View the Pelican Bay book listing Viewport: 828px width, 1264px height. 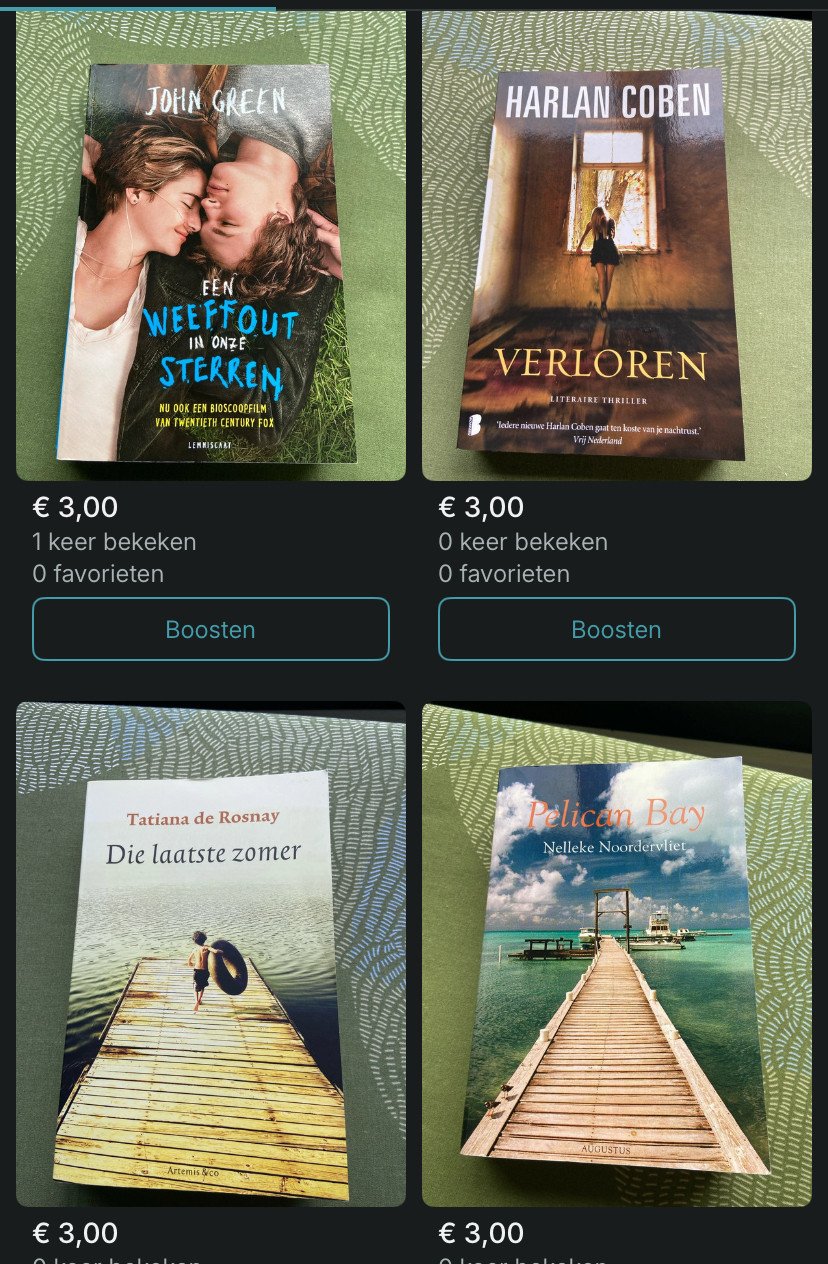pyautogui.click(x=616, y=955)
